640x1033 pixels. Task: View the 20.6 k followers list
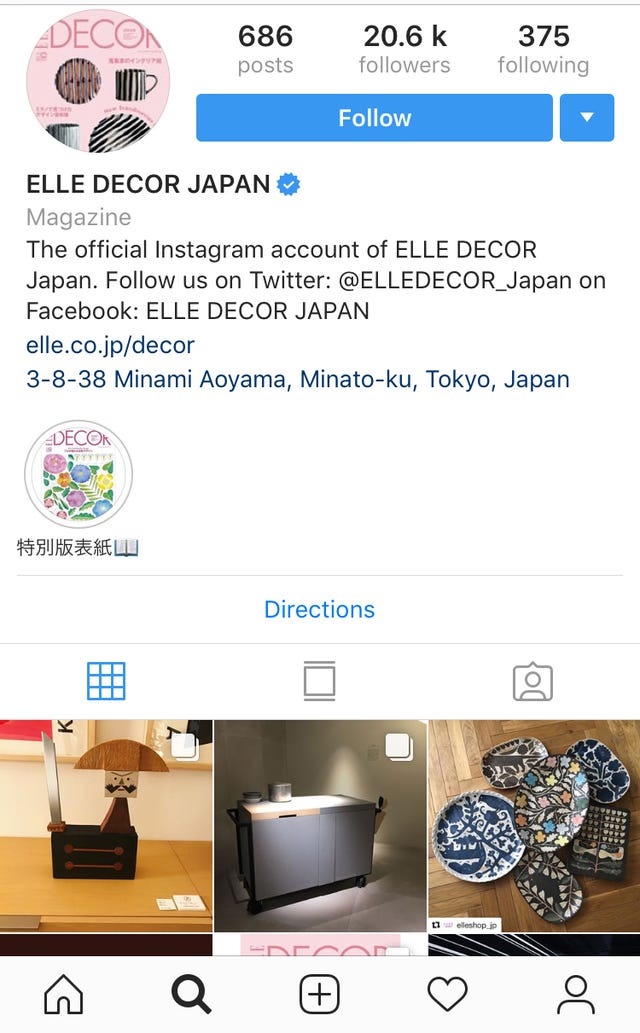click(x=404, y=50)
